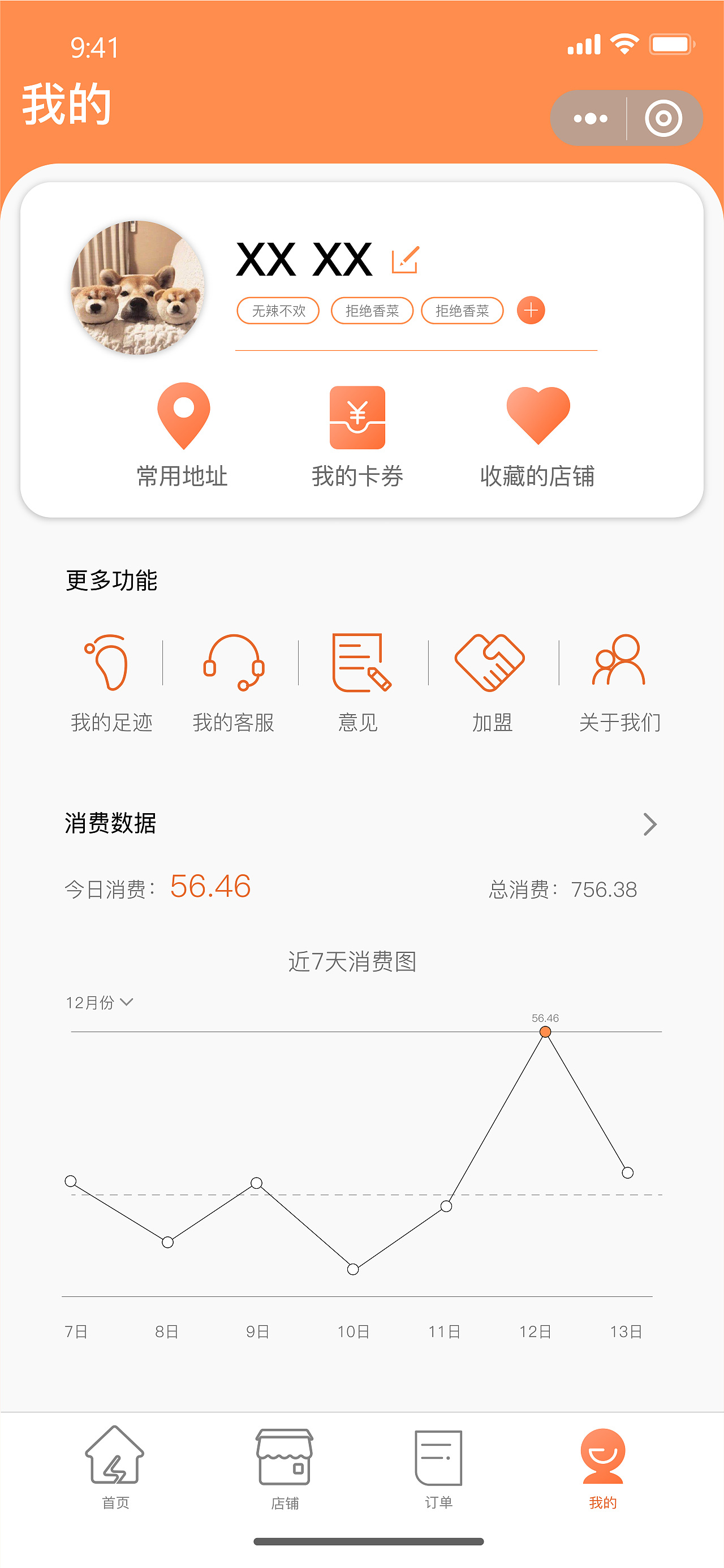Contact 我的客服 via the headset icon
724x1568 pixels.
click(x=234, y=667)
